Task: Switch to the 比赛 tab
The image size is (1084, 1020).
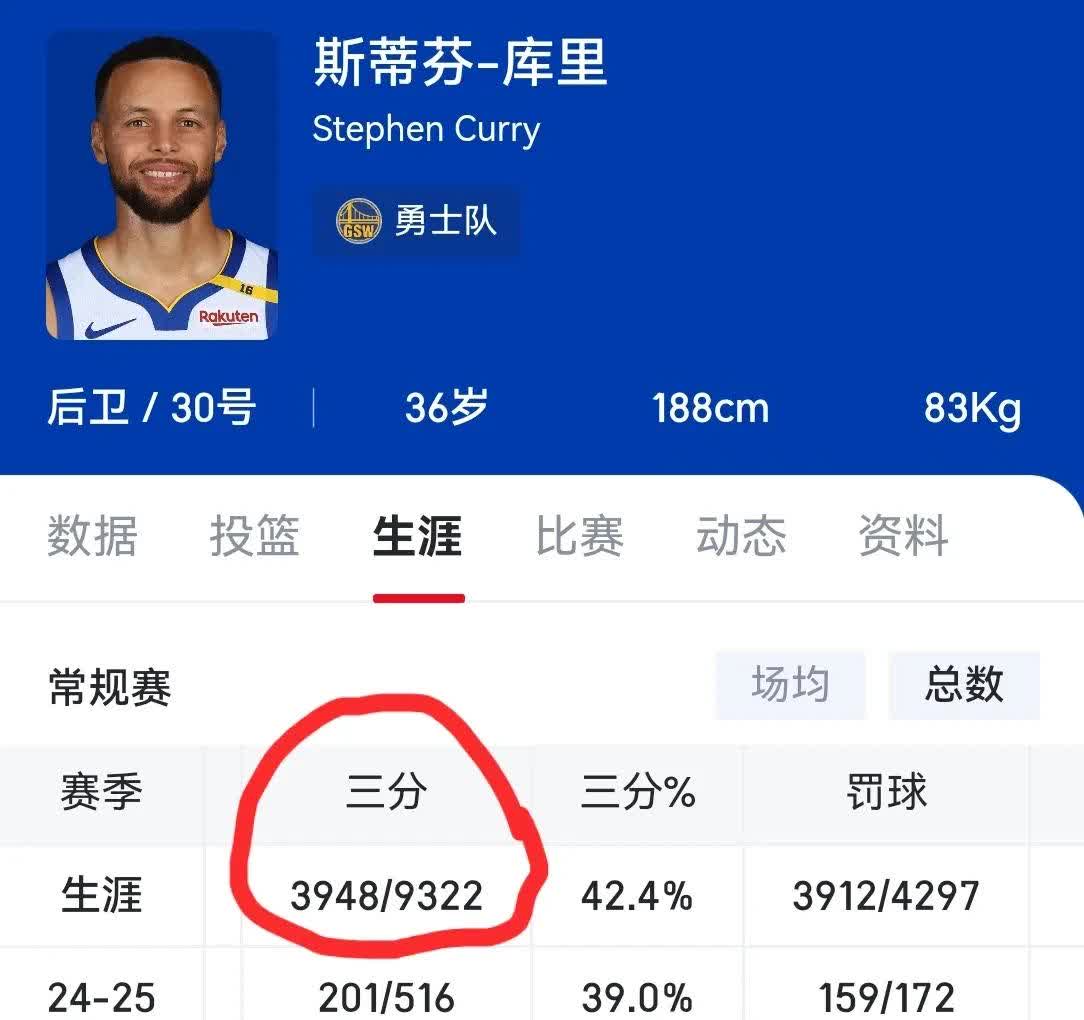Action: [x=579, y=536]
